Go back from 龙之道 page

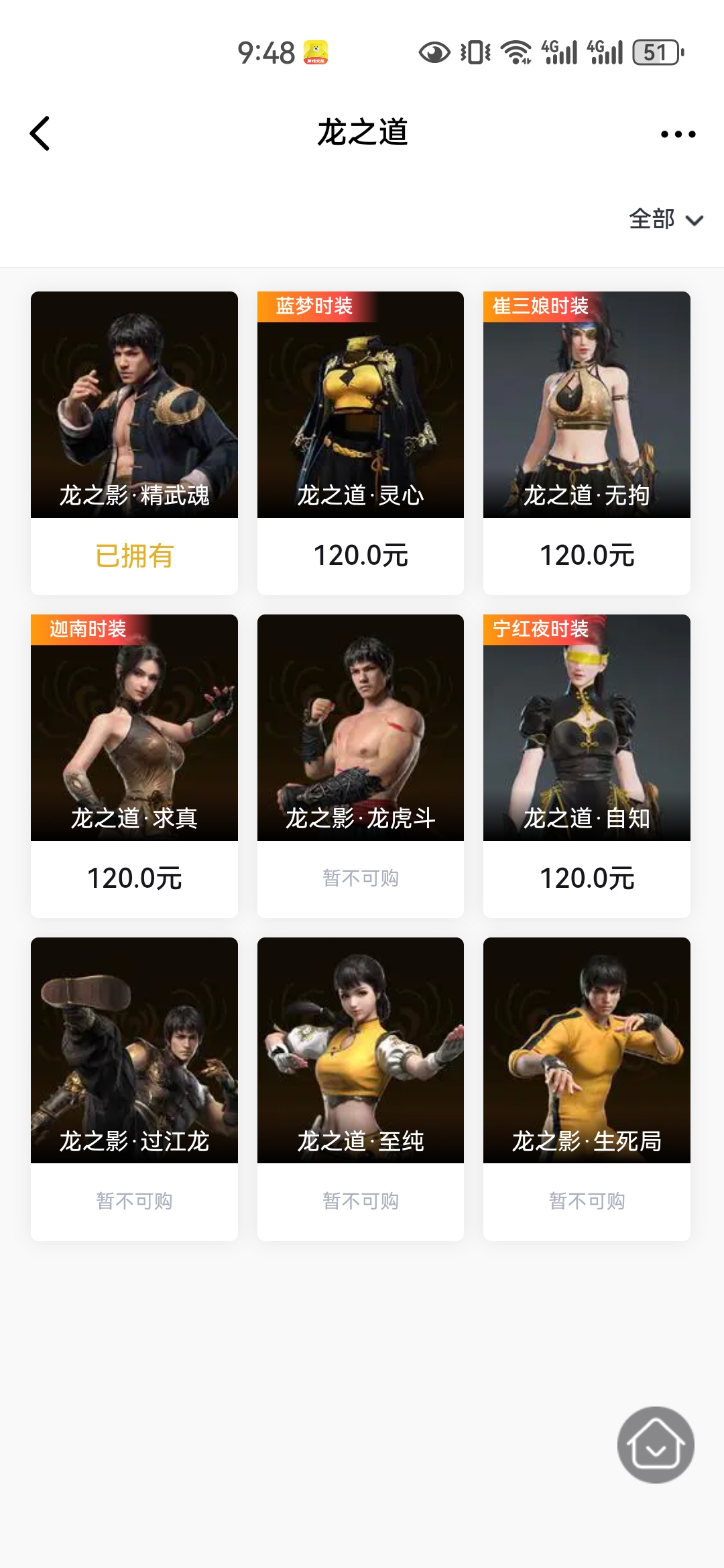pos(40,133)
